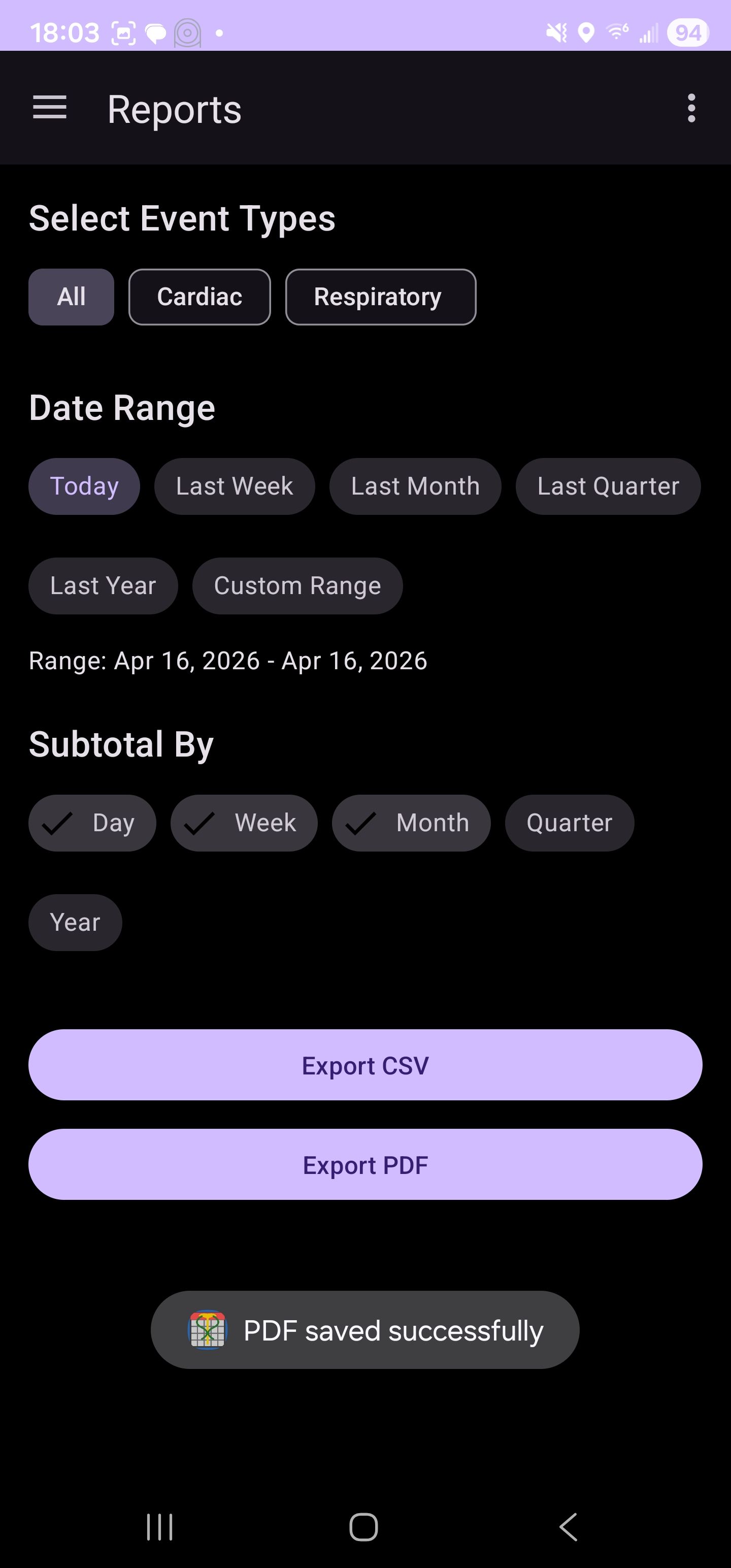Open recent apps from navigation bar
The height and width of the screenshot is (1568, 731).
point(159,1526)
